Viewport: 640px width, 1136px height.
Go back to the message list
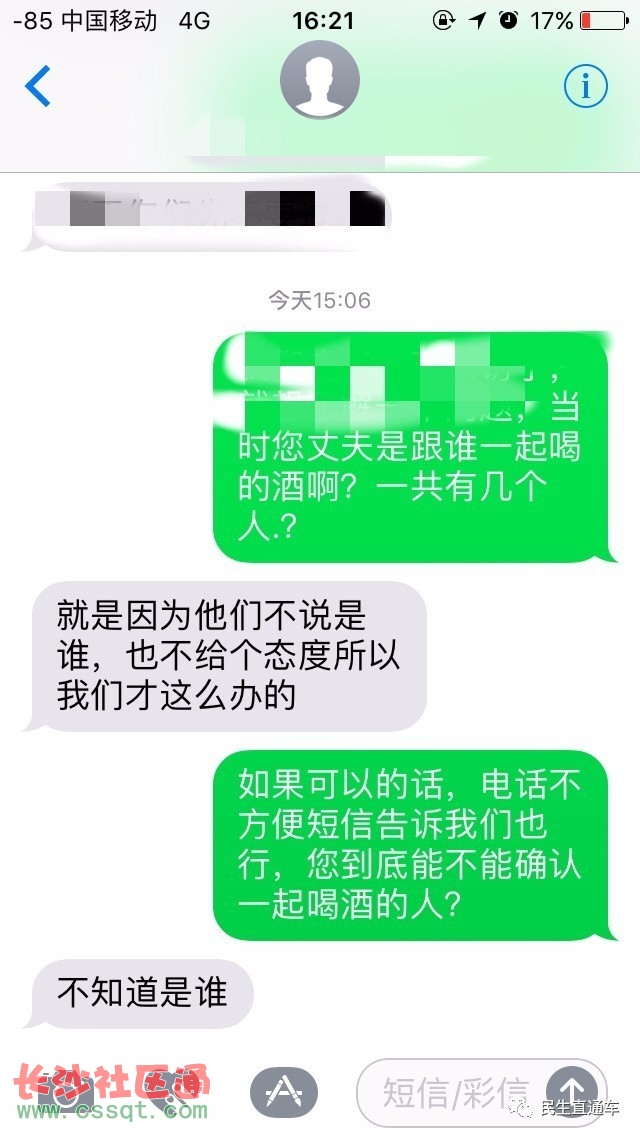pyautogui.click(x=38, y=87)
